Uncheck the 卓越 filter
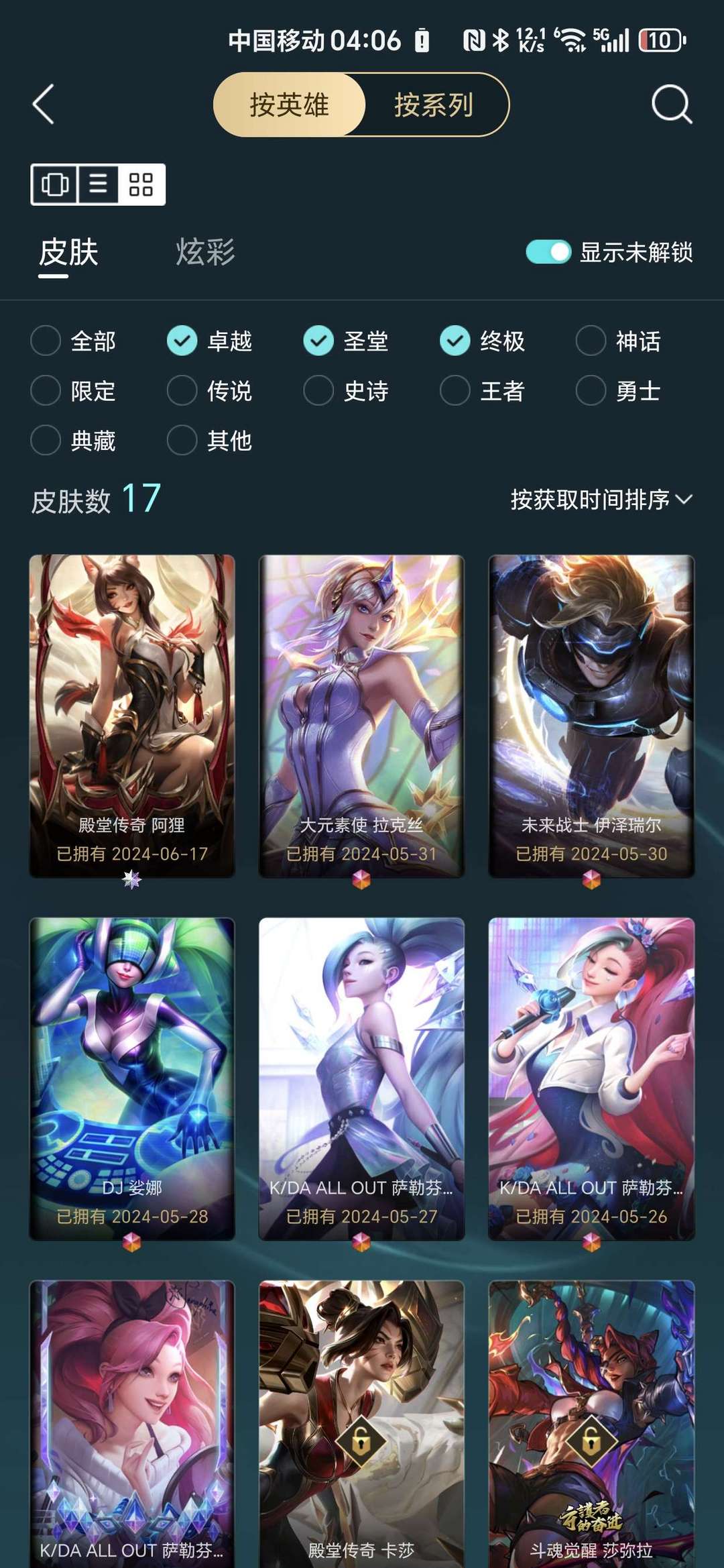The image size is (724, 1568). [x=182, y=341]
